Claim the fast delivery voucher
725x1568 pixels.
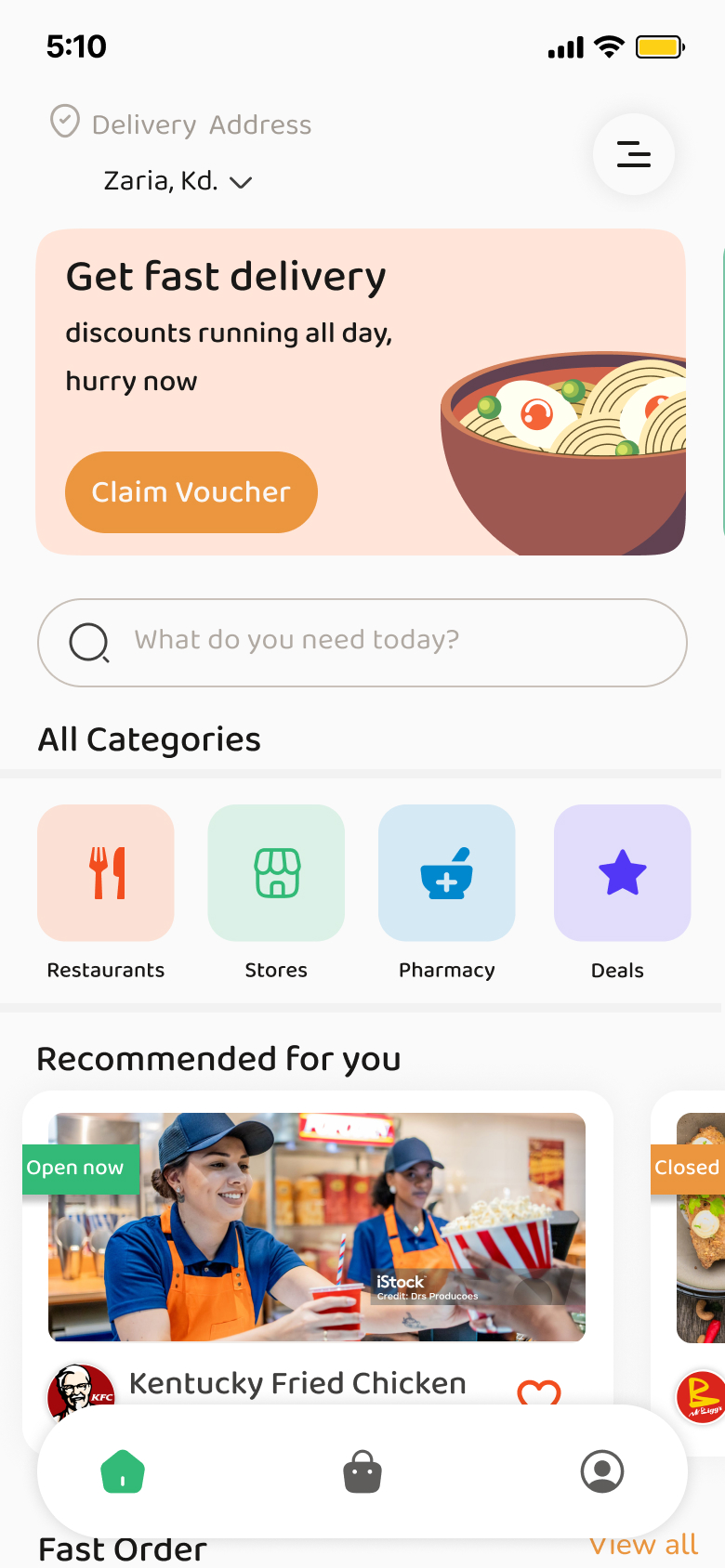point(191,492)
